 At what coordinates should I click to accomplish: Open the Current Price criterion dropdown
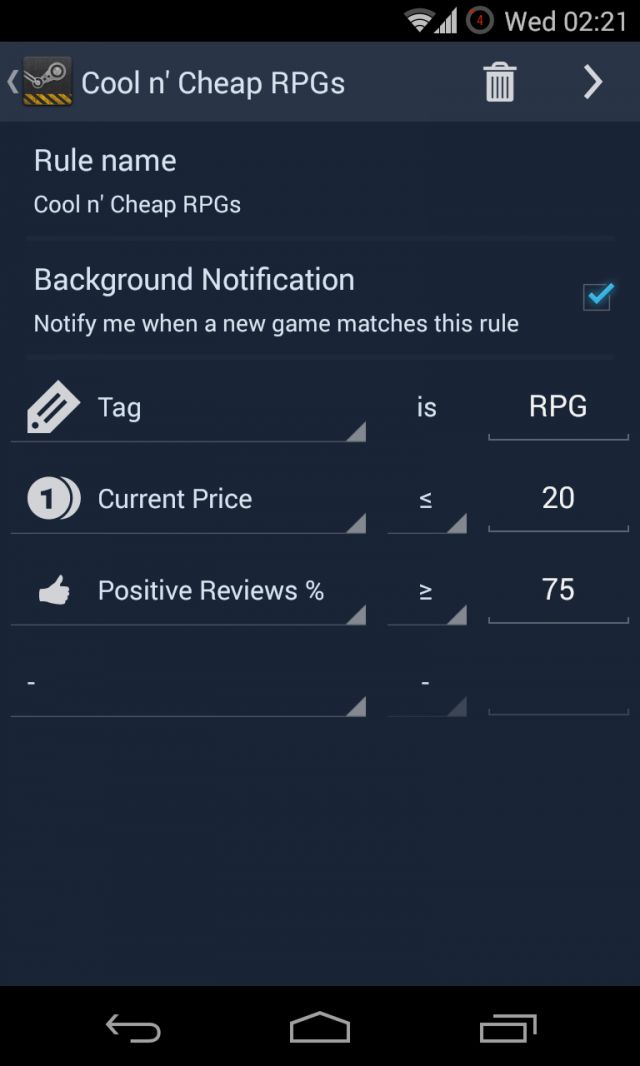click(188, 500)
